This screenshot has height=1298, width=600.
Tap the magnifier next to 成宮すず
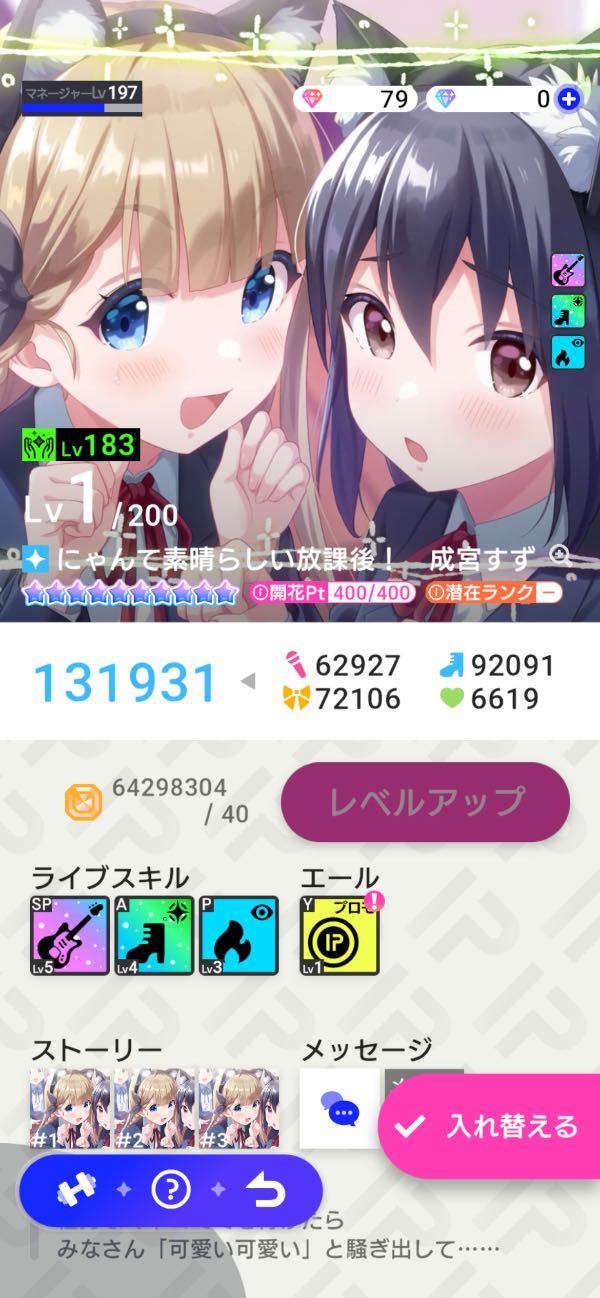[562, 558]
